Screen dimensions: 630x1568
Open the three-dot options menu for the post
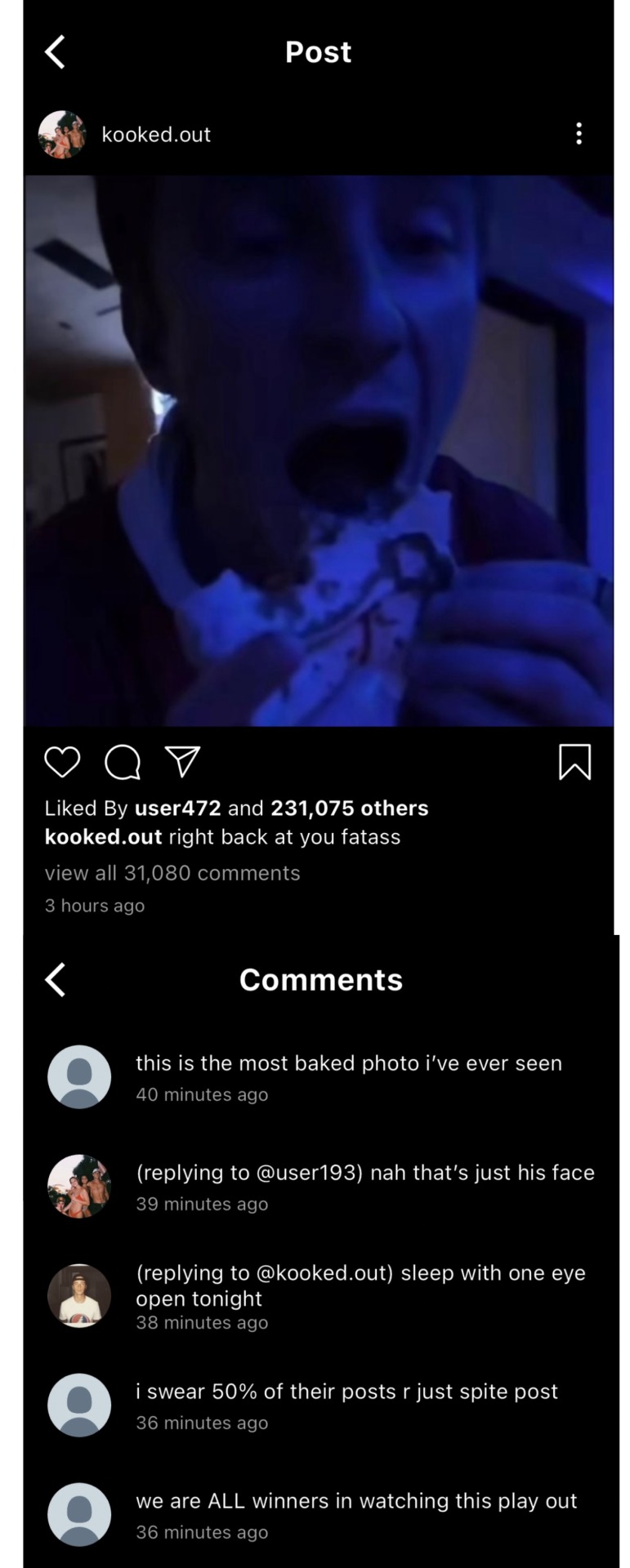coord(579,134)
